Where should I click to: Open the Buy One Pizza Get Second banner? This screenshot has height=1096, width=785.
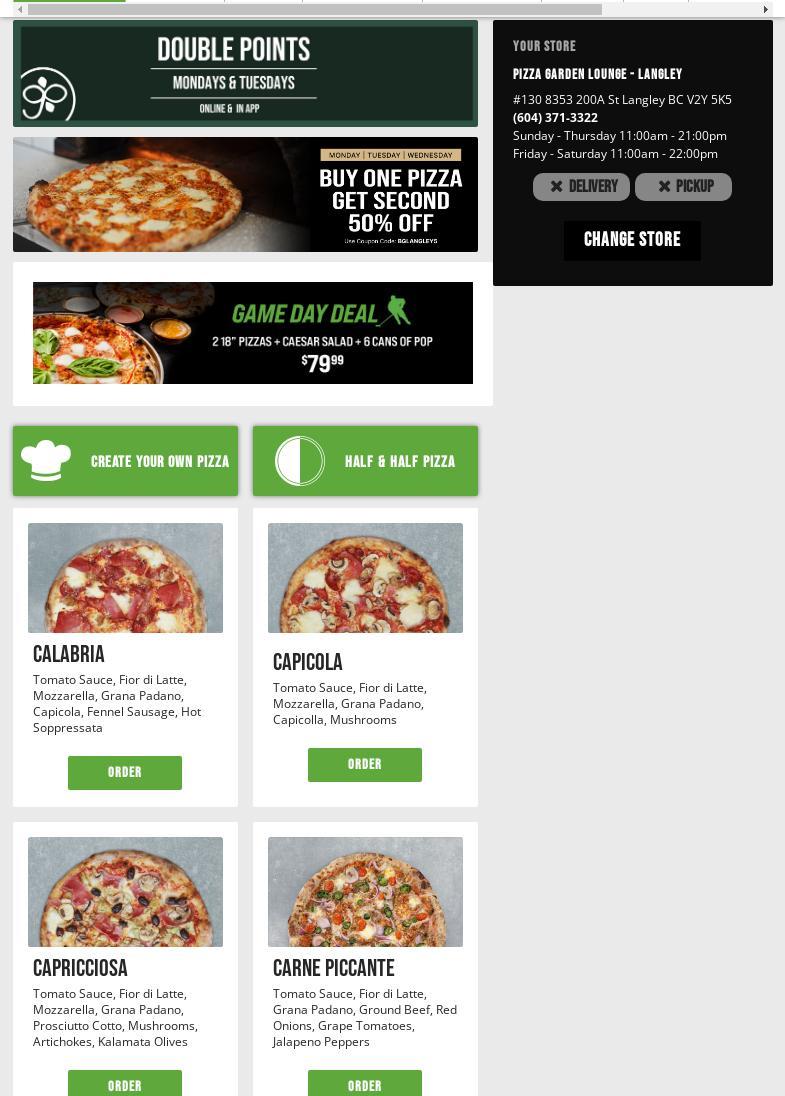point(245,194)
